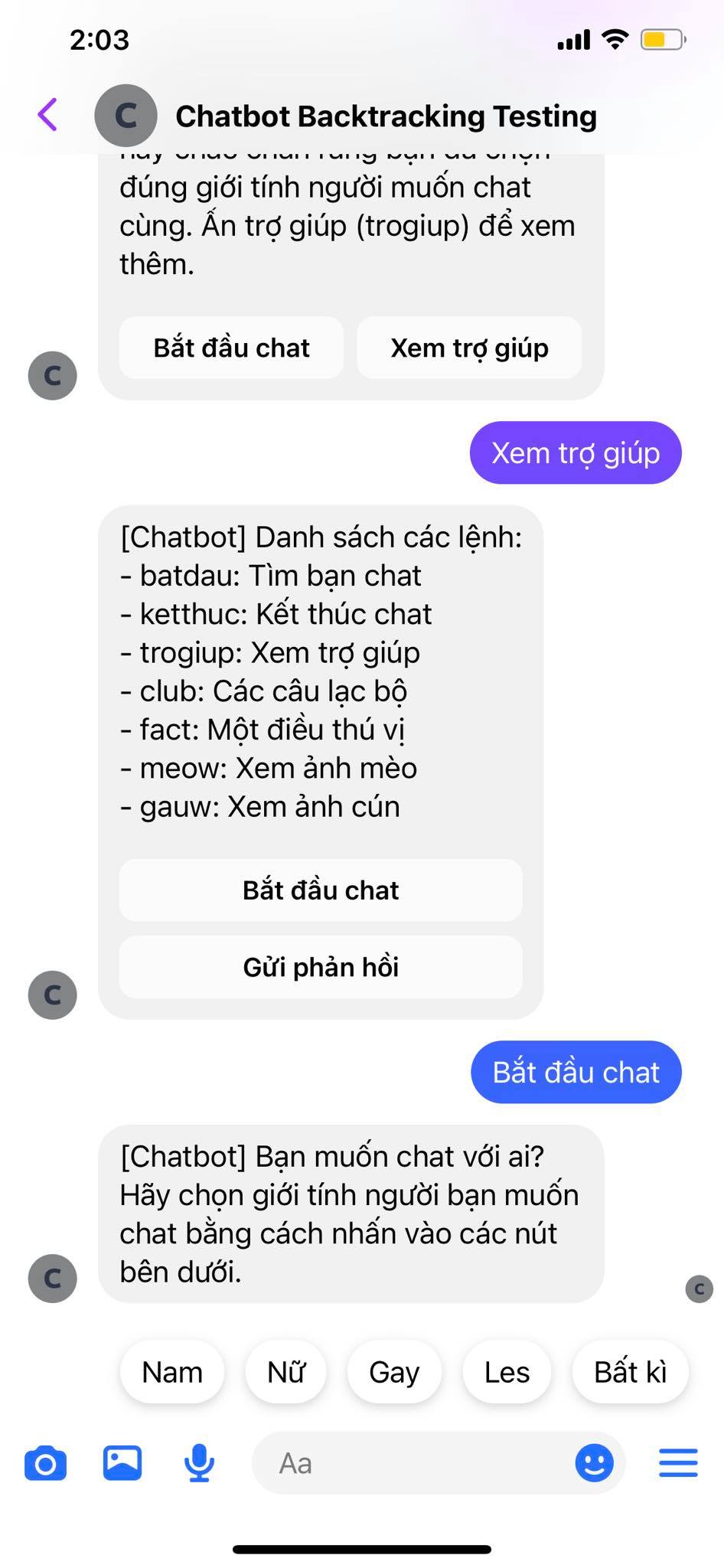This screenshot has width=724, height=1568.
Task: Pick the Gay quick reply
Action: pos(394,1372)
